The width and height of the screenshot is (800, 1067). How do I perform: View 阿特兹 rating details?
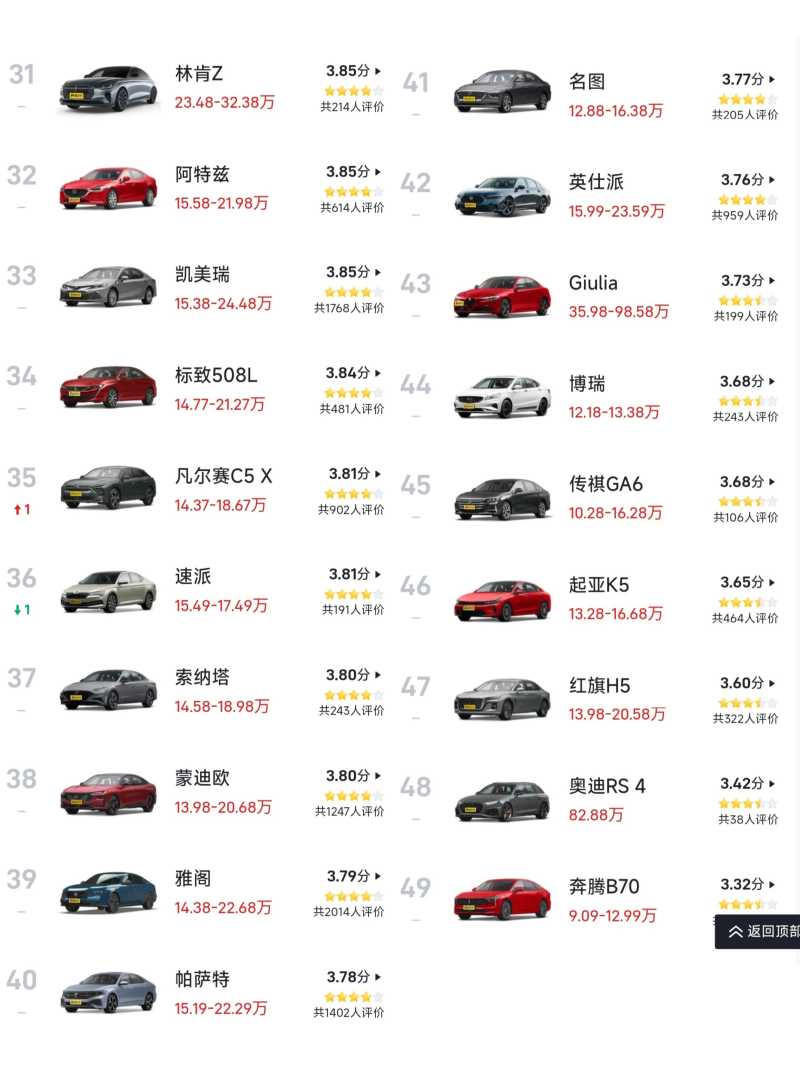[x=353, y=172]
